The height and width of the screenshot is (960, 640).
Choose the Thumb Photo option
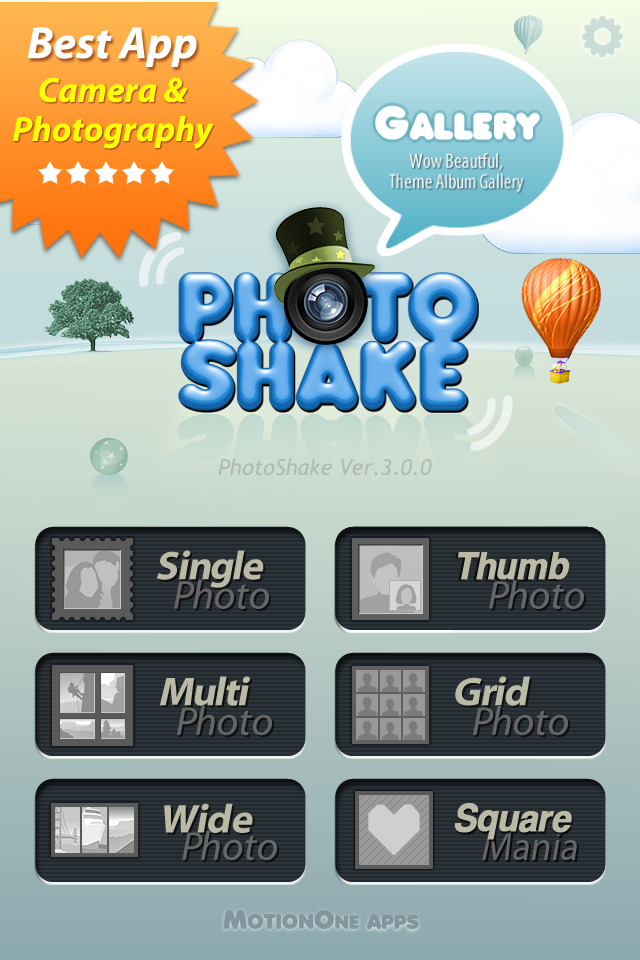(x=470, y=580)
